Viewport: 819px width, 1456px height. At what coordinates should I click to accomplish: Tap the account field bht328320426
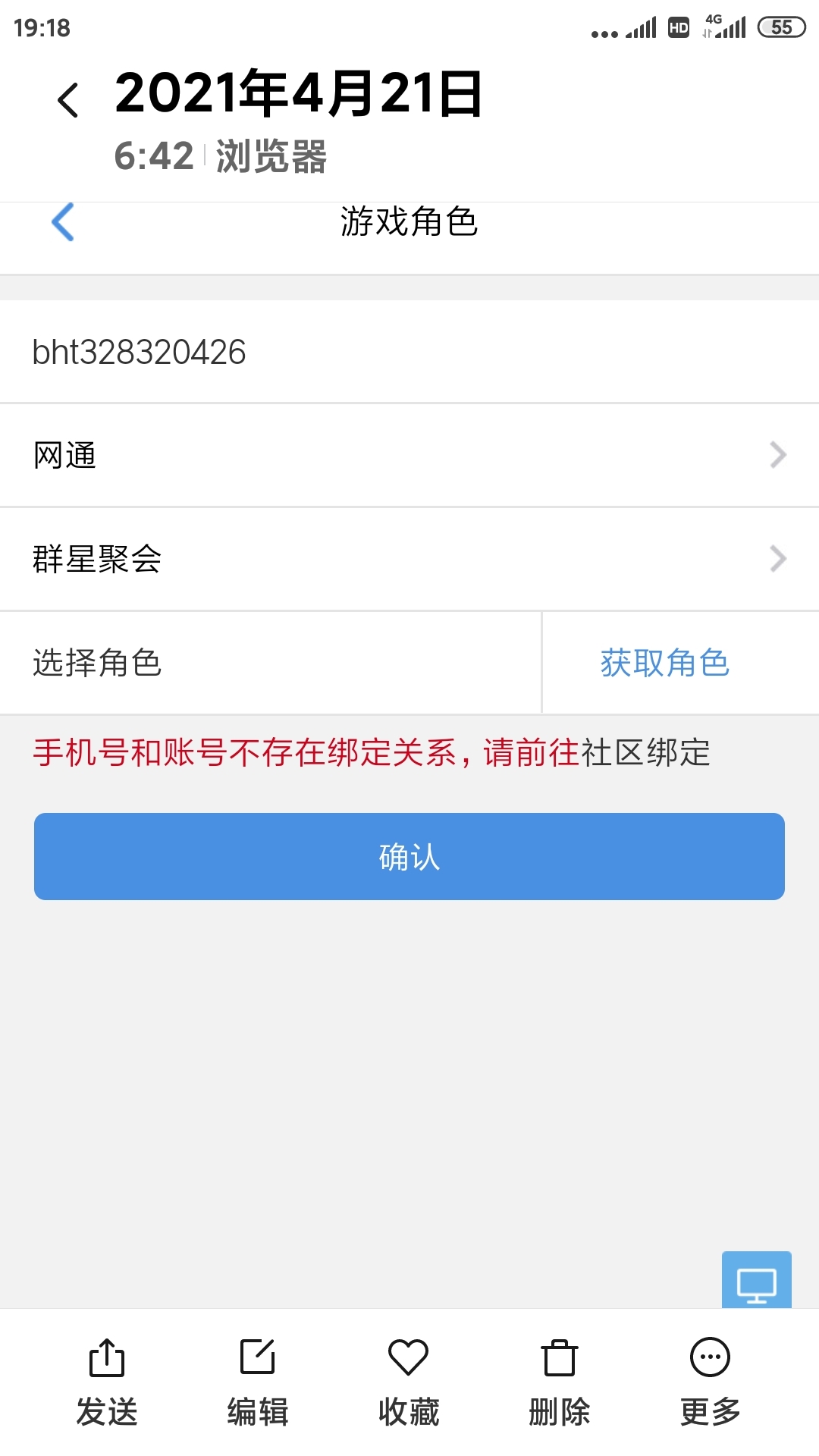(x=409, y=352)
